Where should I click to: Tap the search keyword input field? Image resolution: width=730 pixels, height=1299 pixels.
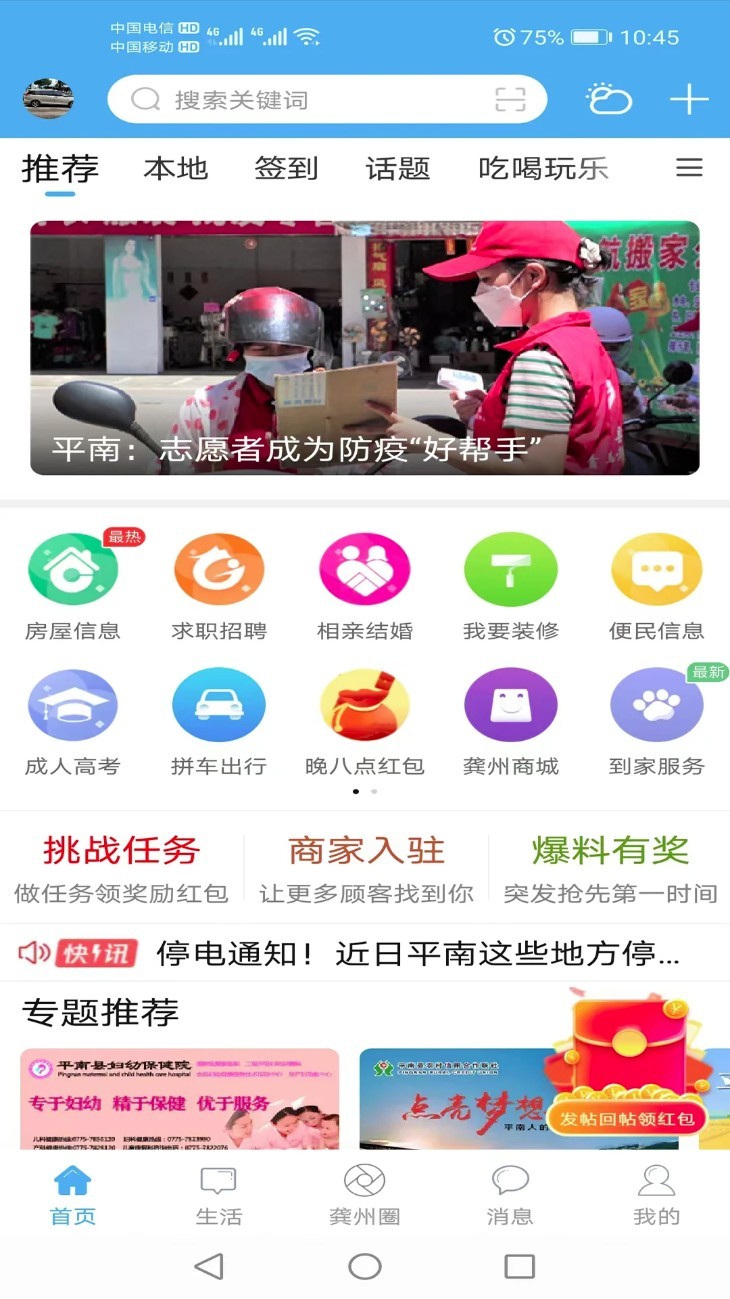300,99
